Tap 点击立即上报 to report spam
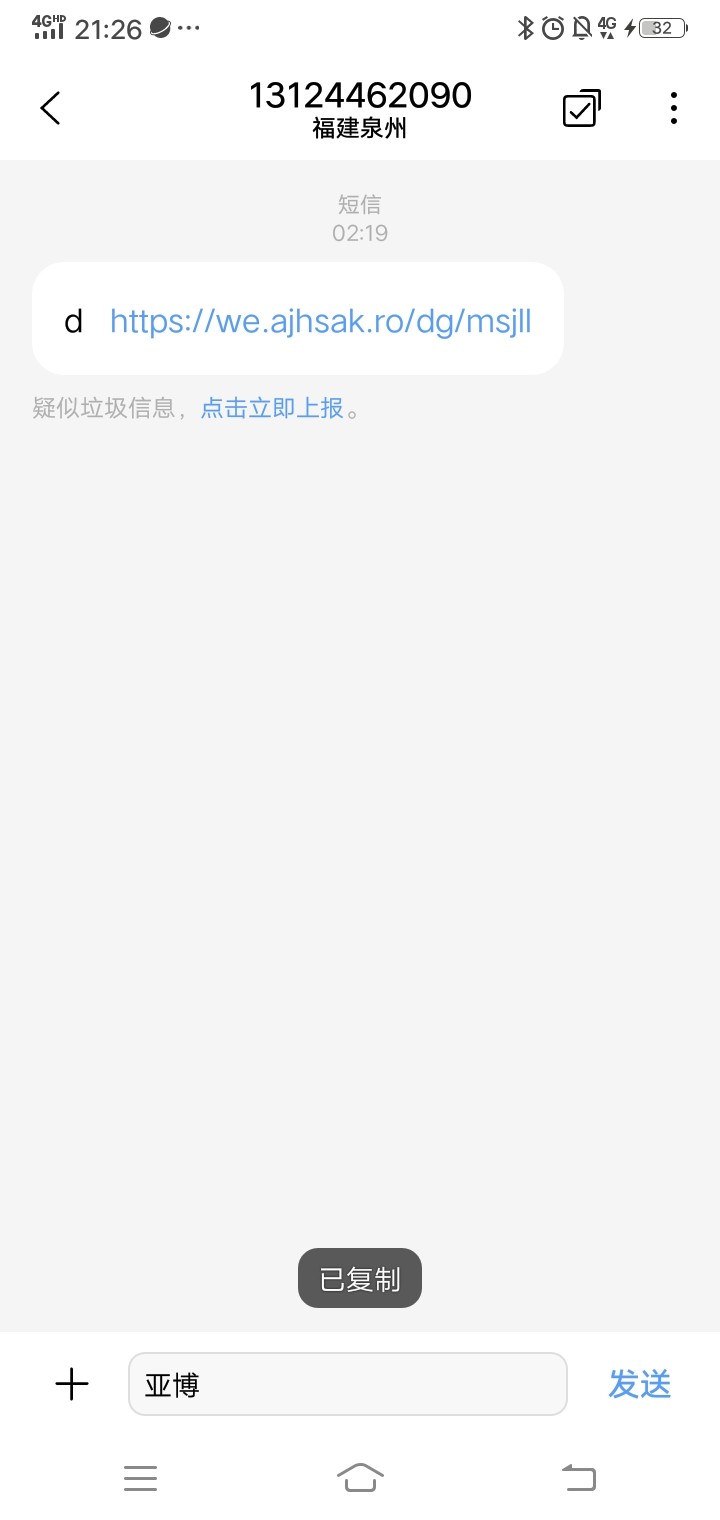 click(x=272, y=408)
